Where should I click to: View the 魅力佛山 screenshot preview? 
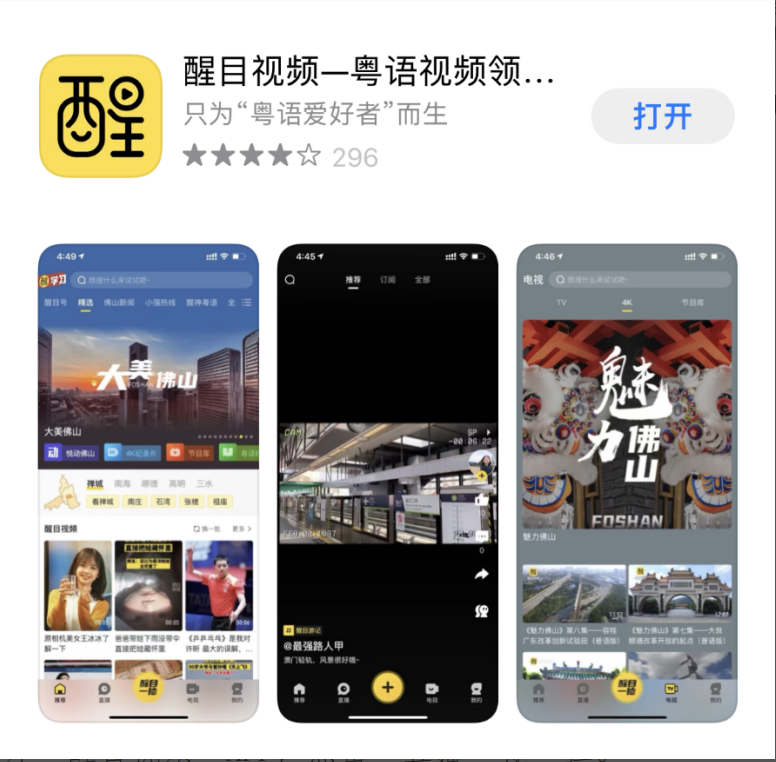(x=626, y=482)
